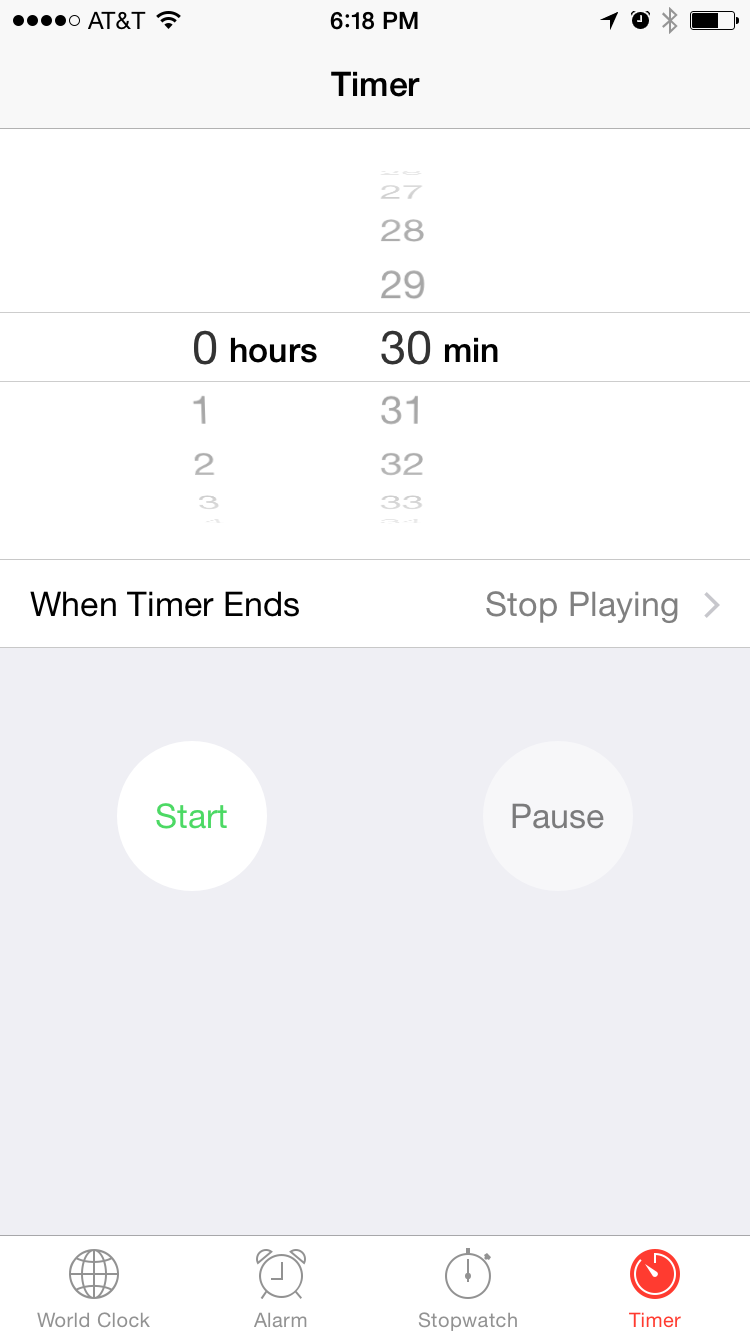Start the 30 minute timer

click(192, 816)
